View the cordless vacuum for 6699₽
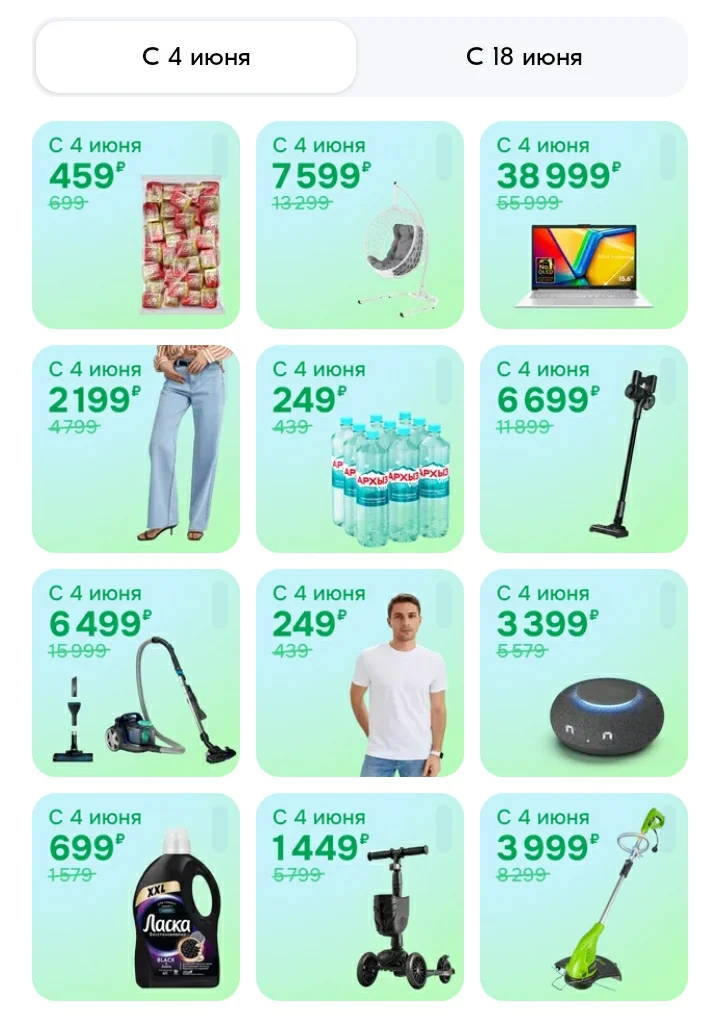The image size is (719, 1013). pyautogui.click(x=584, y=449)
